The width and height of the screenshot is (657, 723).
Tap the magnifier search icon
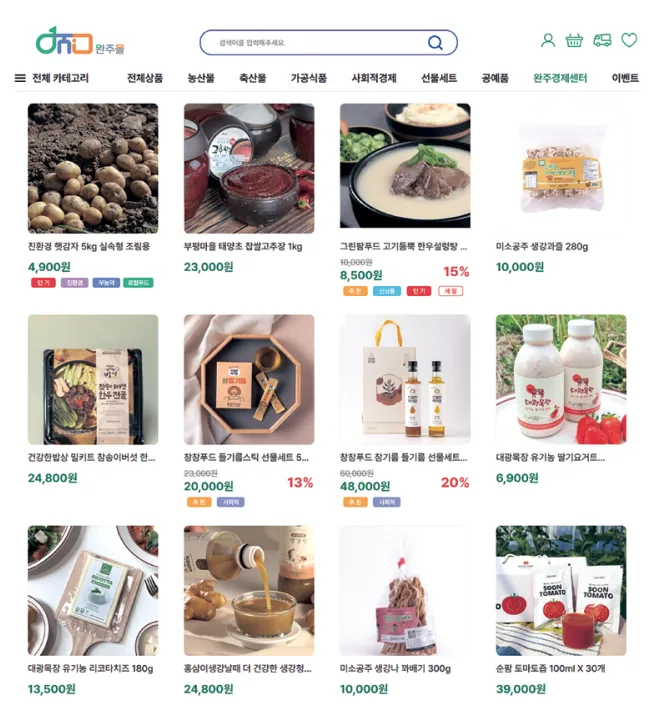435,43
